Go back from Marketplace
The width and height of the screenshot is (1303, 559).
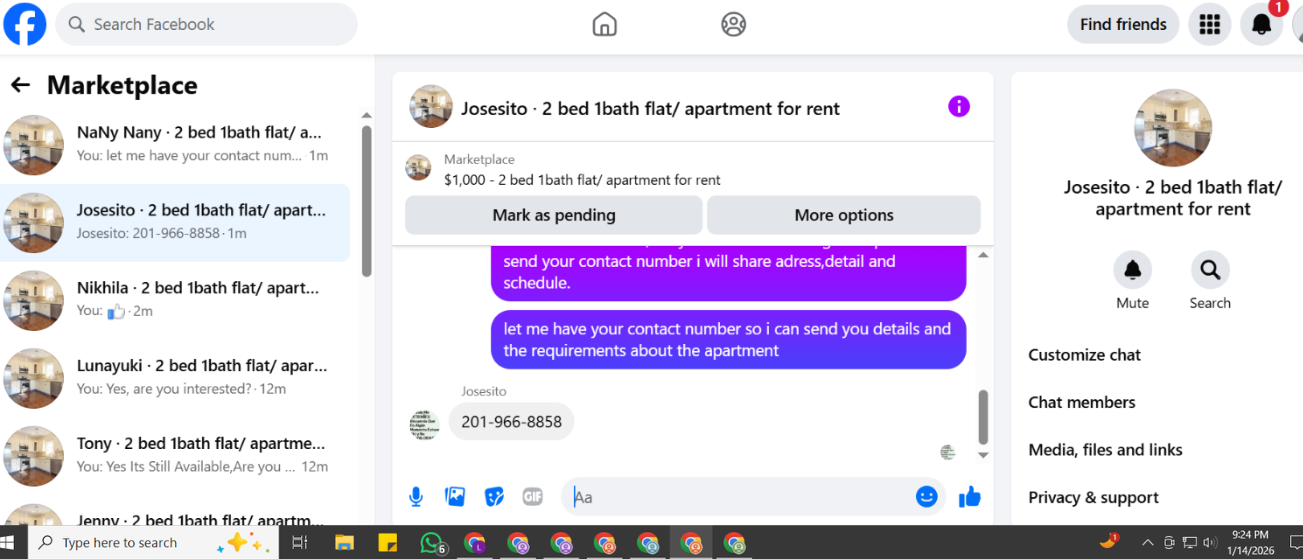point(20,86)
